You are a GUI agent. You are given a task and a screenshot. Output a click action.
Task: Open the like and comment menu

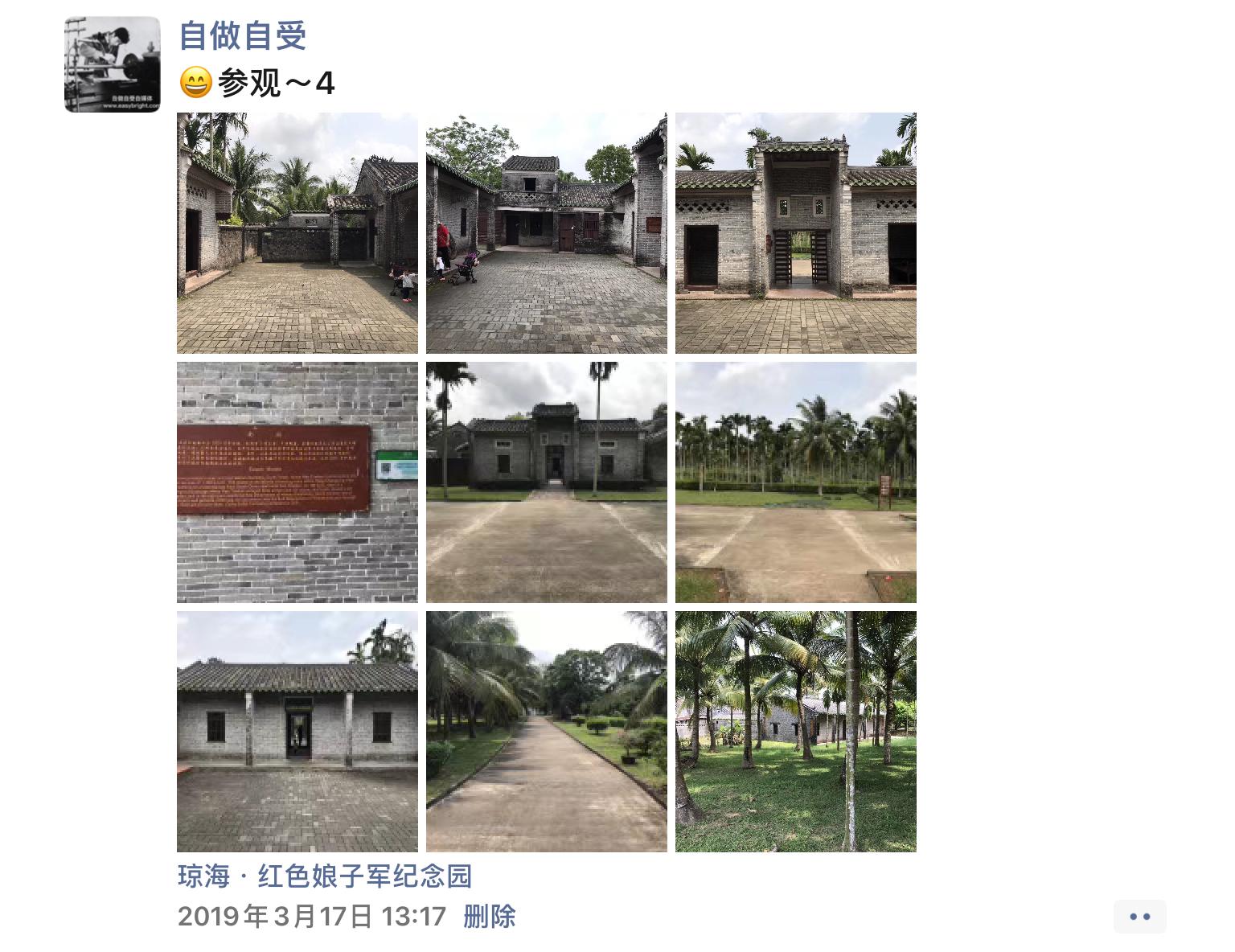point(1139,917)
